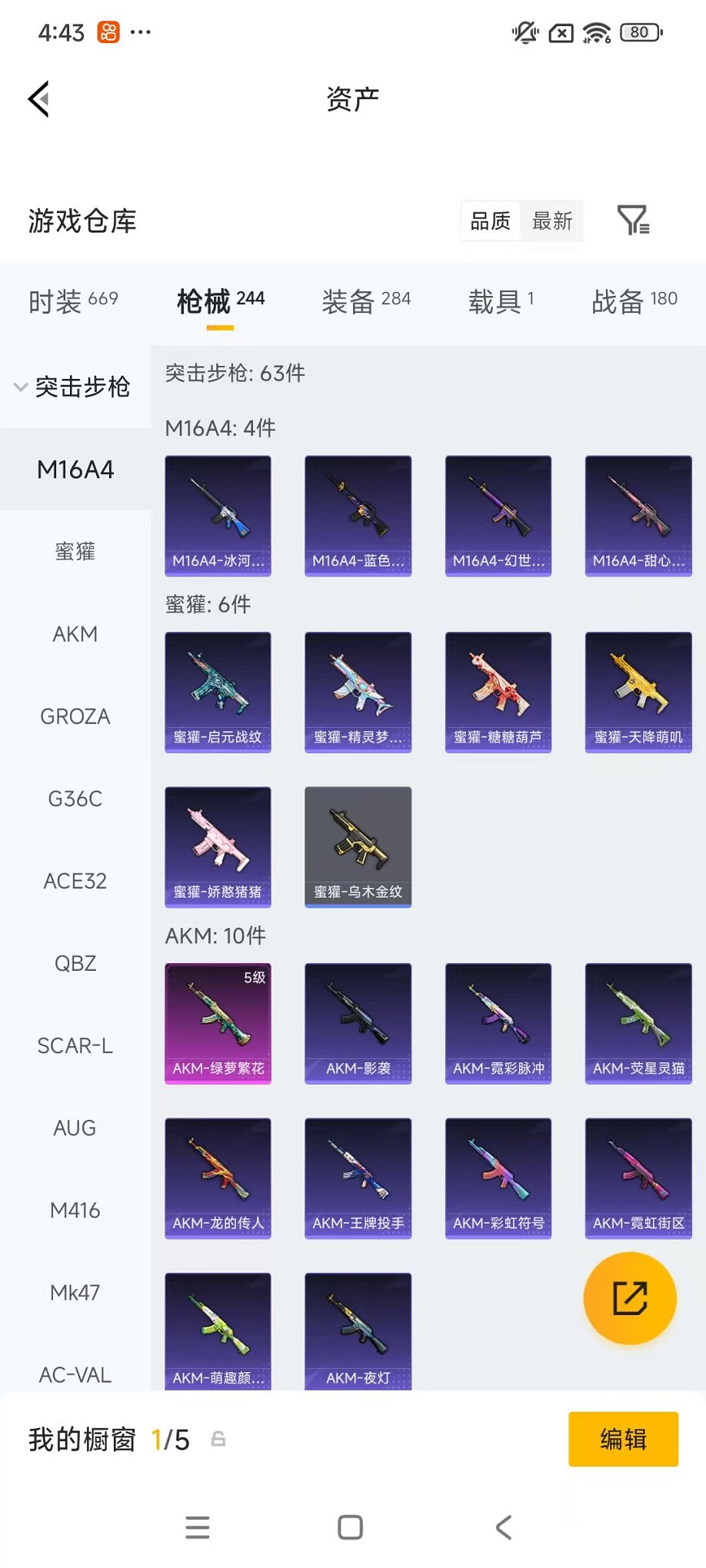The height and width of the screenshot is (1568, 706).
Task: Select M416 in the weapon sidebar
Action: [75, 1211]
